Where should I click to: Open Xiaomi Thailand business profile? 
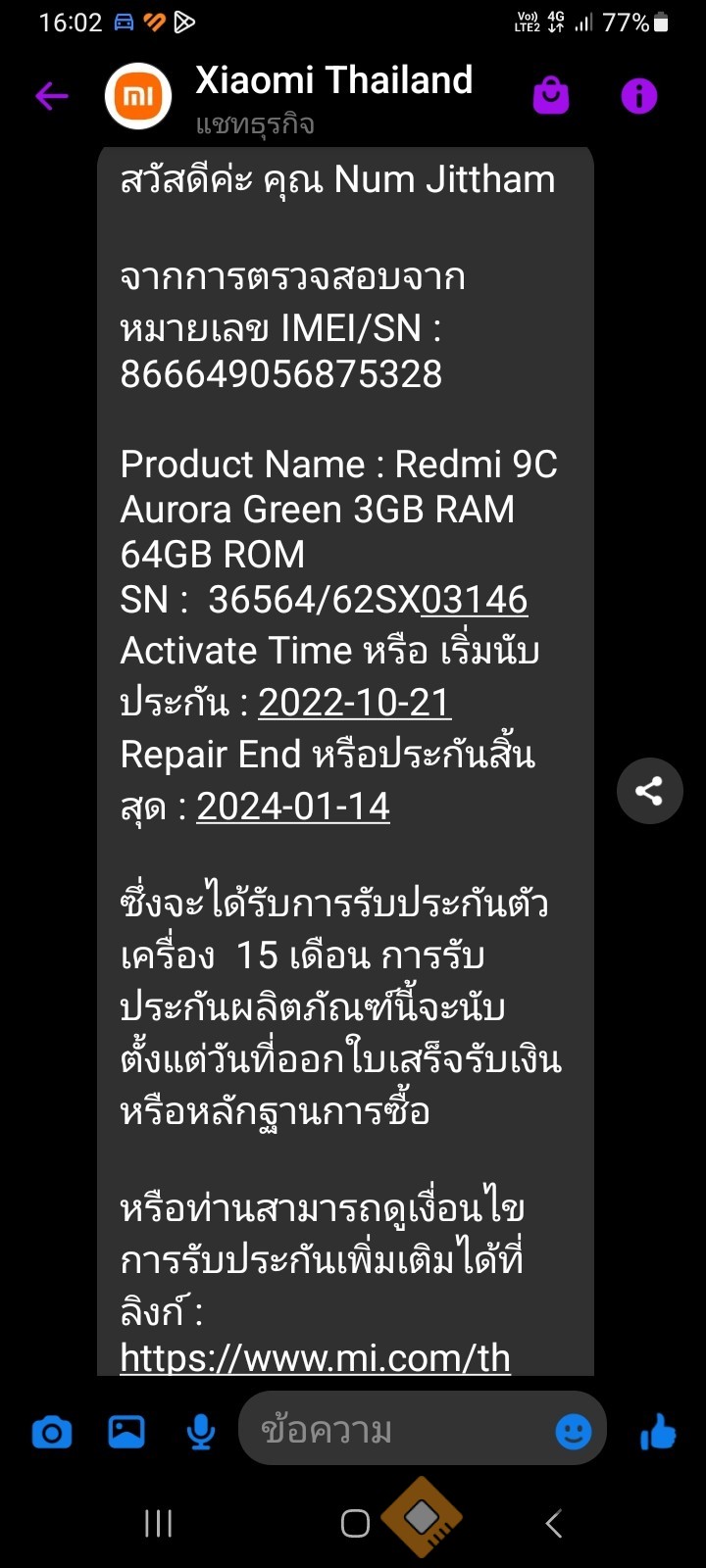point(333,96)
